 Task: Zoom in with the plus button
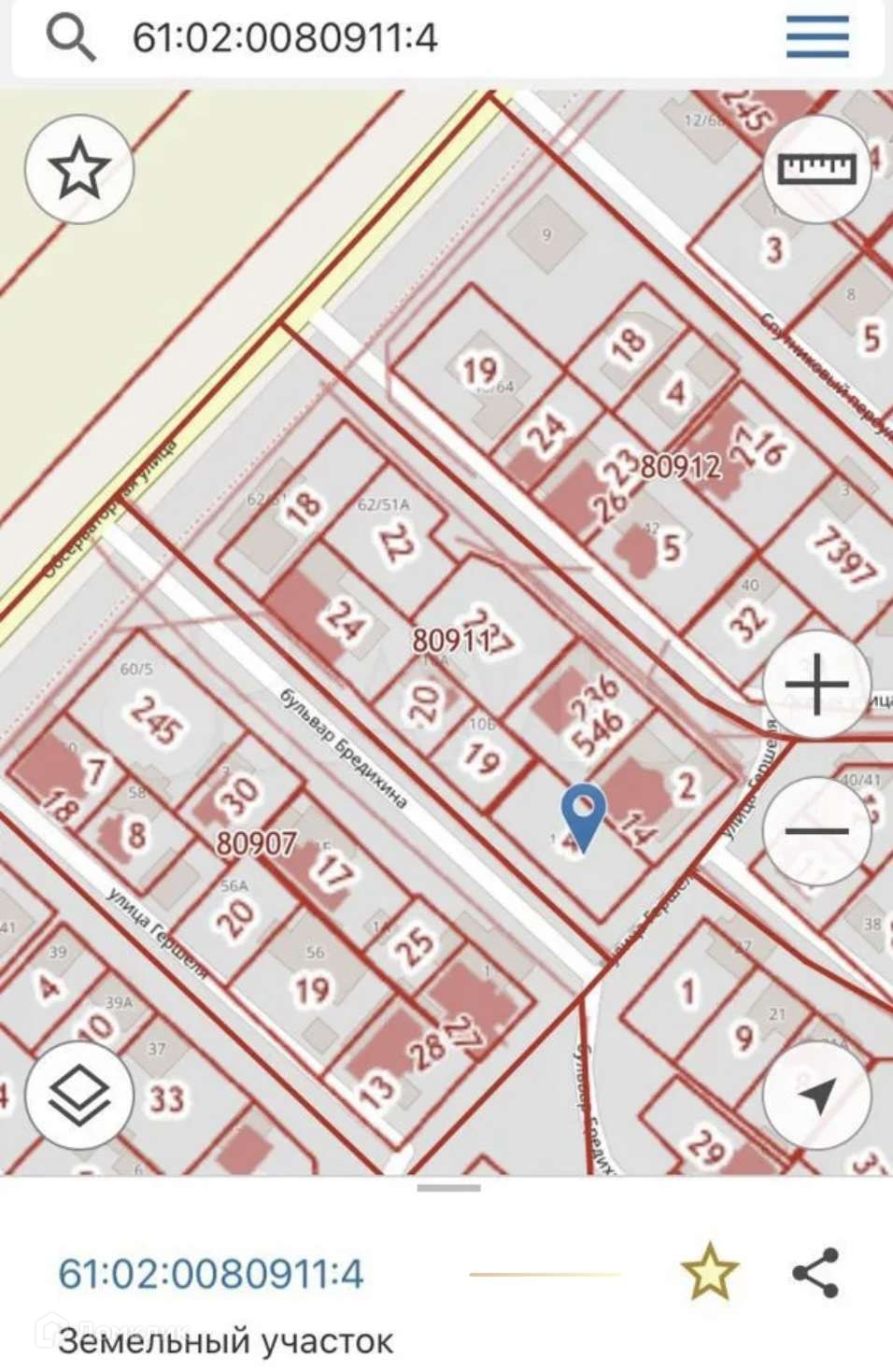(x=816, y=685)
